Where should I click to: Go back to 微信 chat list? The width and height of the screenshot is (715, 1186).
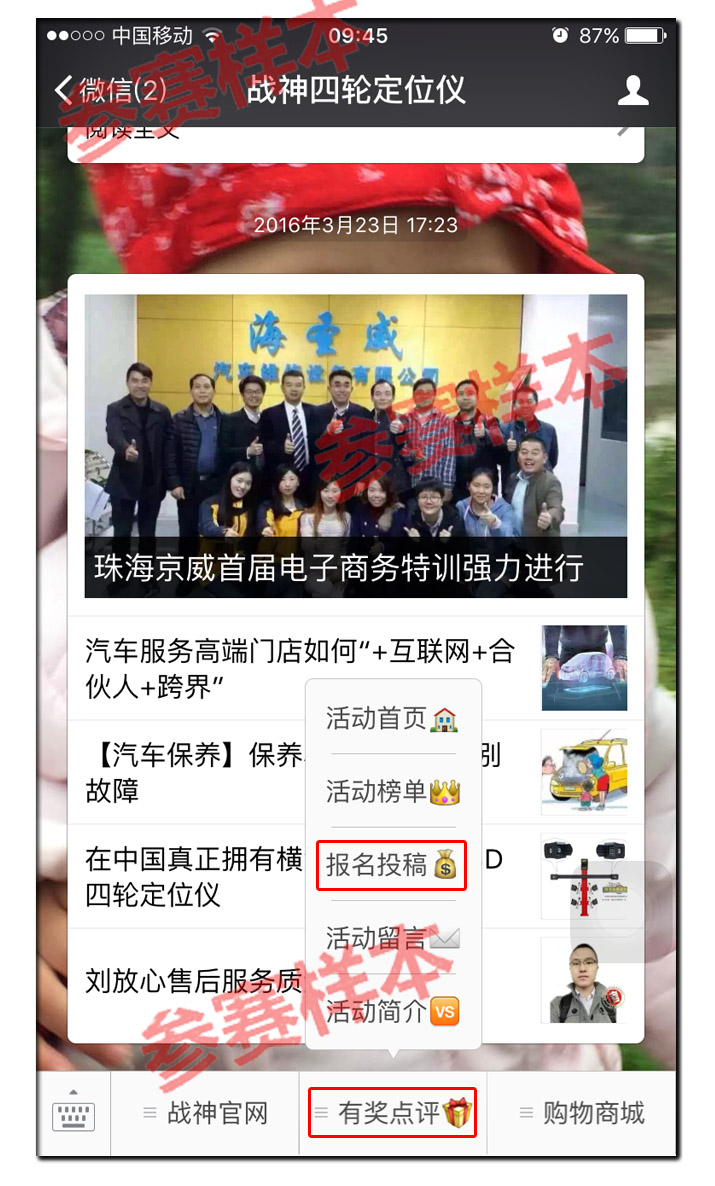(109, 91)
